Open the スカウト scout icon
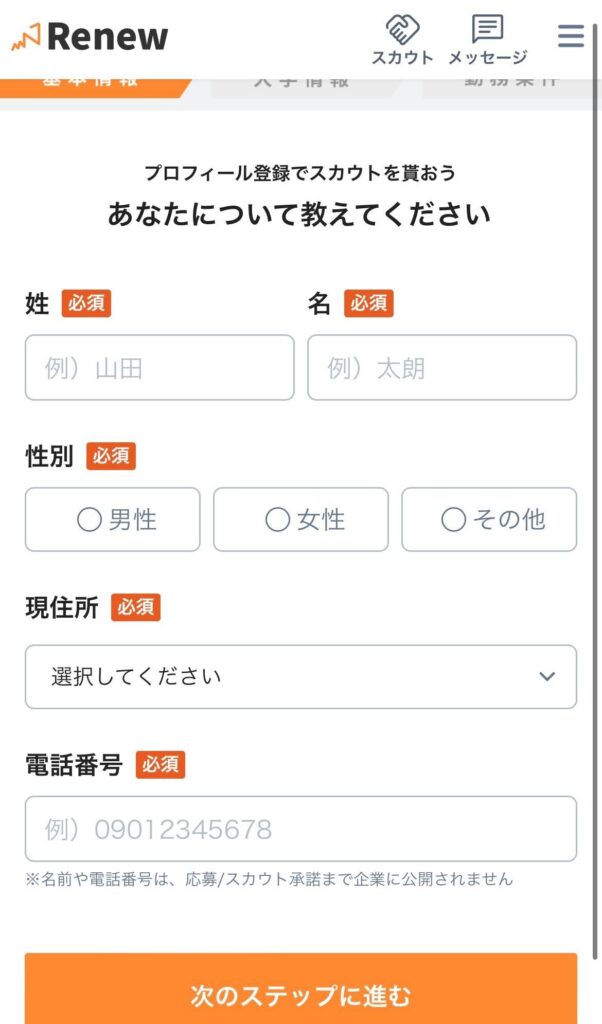 [402, 40]
